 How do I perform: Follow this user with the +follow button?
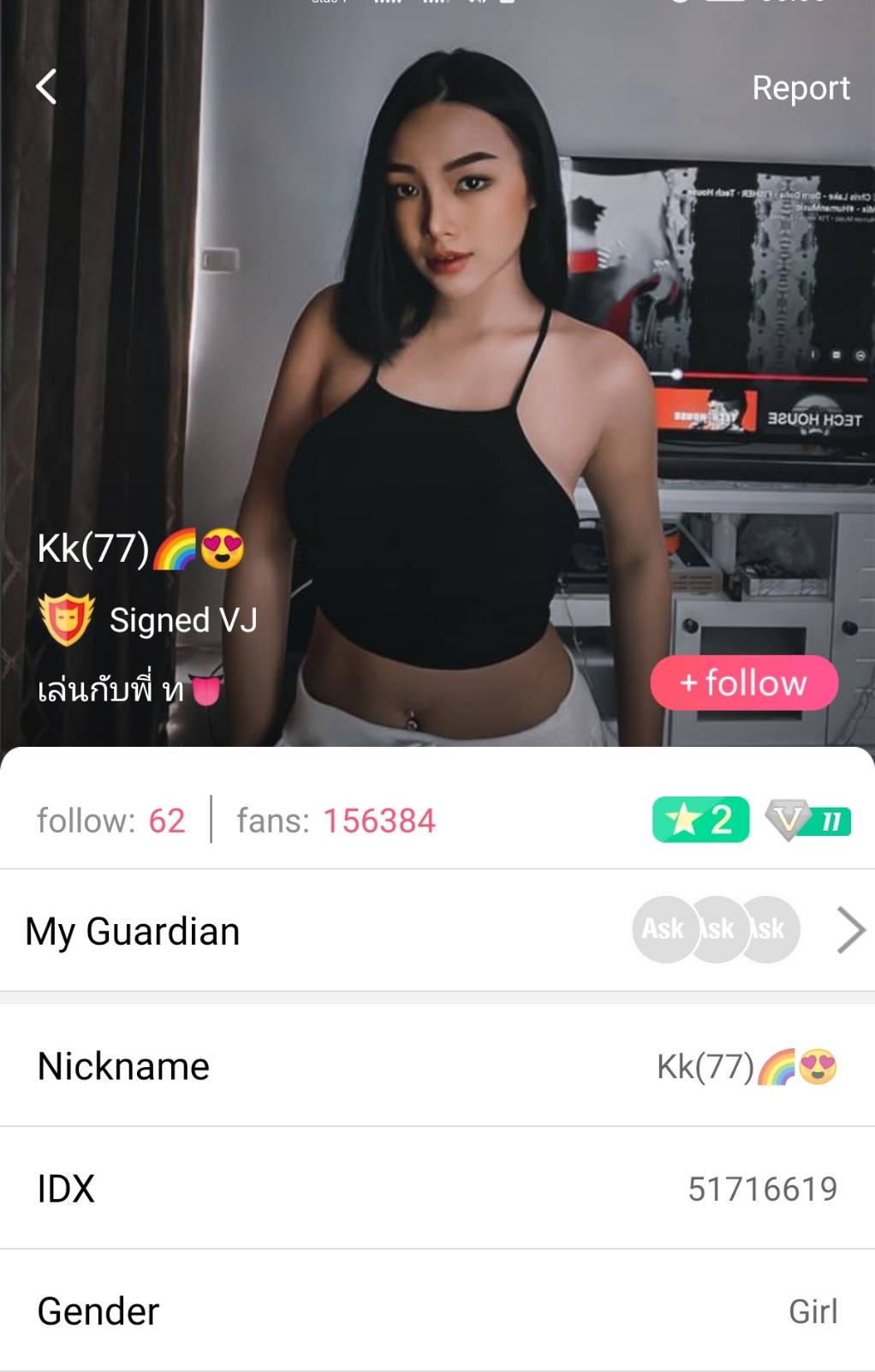pyautogui.click(x=743, y=683)
